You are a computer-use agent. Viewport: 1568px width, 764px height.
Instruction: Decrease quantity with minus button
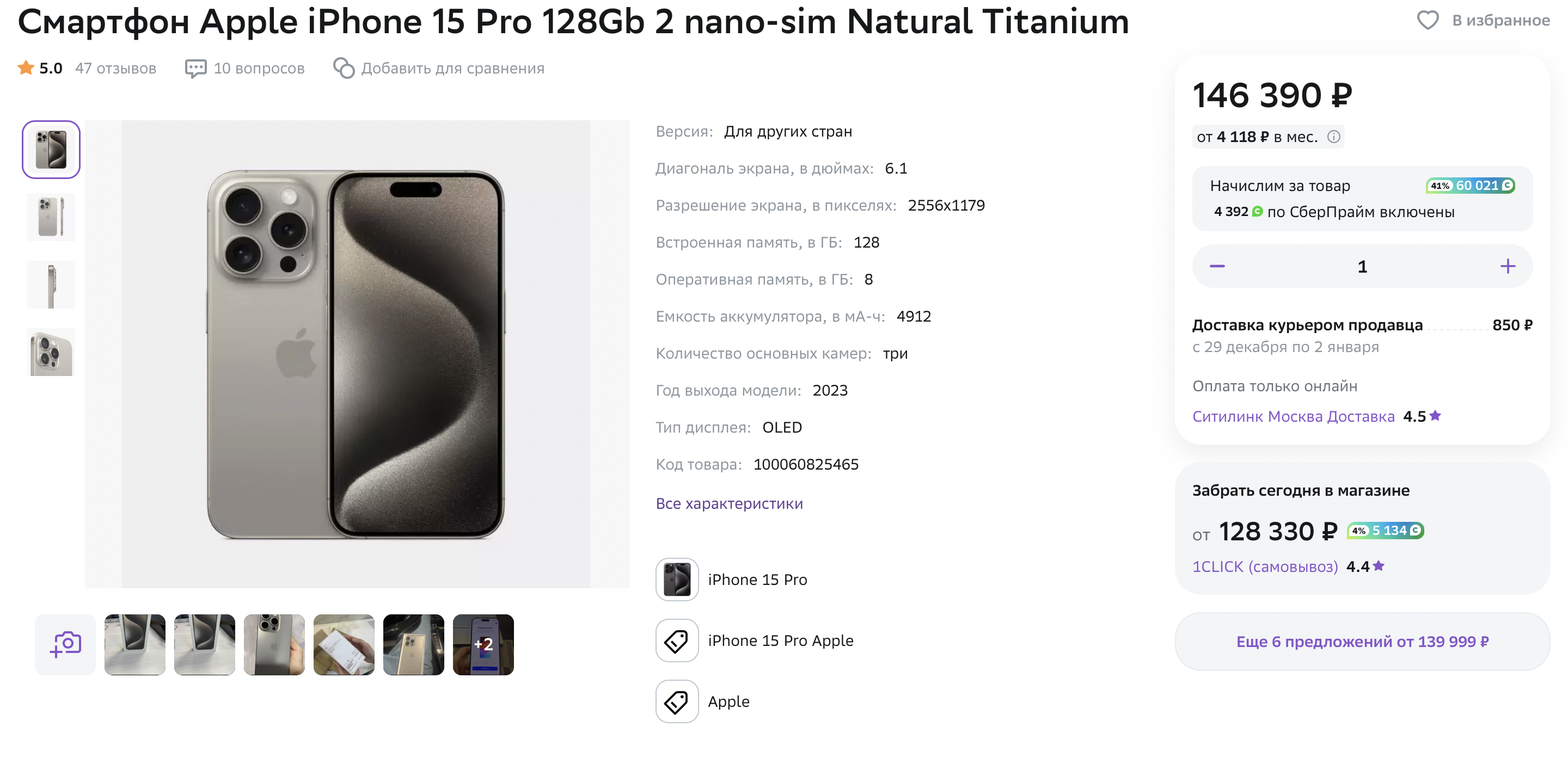pyautogui.click(x=1217, y=267)
